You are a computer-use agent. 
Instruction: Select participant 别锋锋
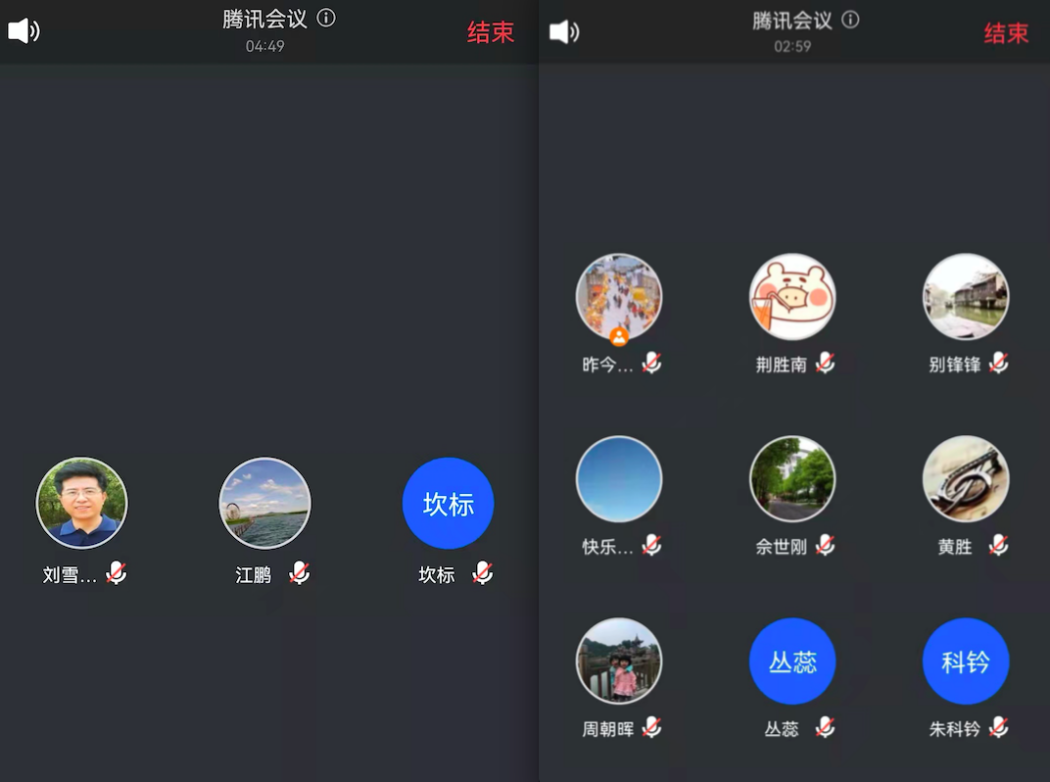965,297
